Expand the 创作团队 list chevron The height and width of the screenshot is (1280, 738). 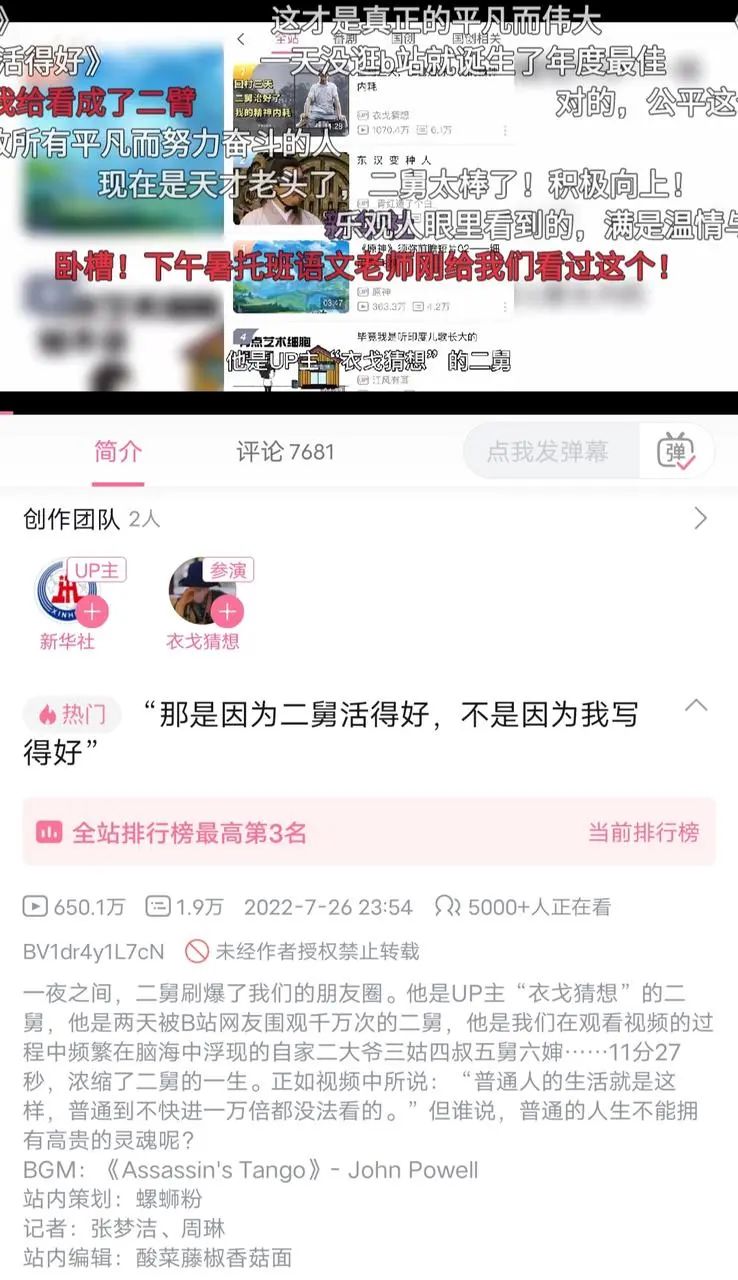pos(700,518)
